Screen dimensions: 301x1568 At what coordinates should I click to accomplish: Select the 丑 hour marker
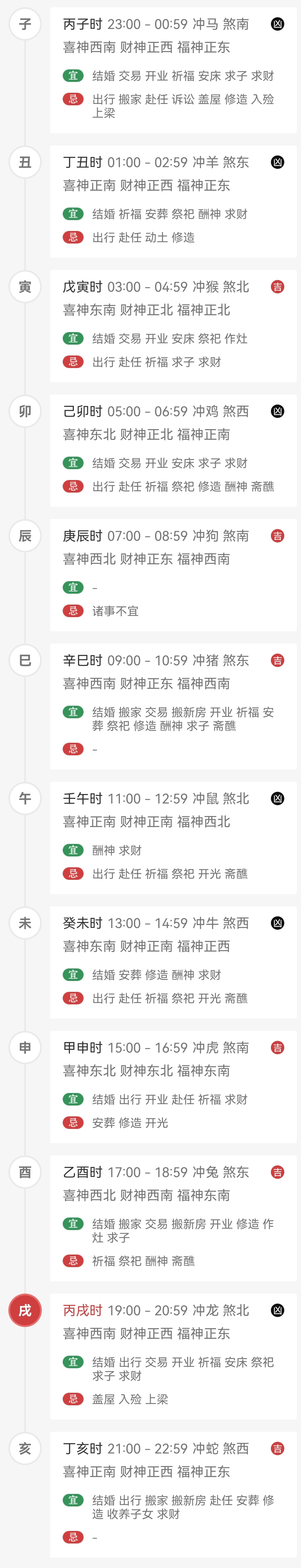point(25,162)
